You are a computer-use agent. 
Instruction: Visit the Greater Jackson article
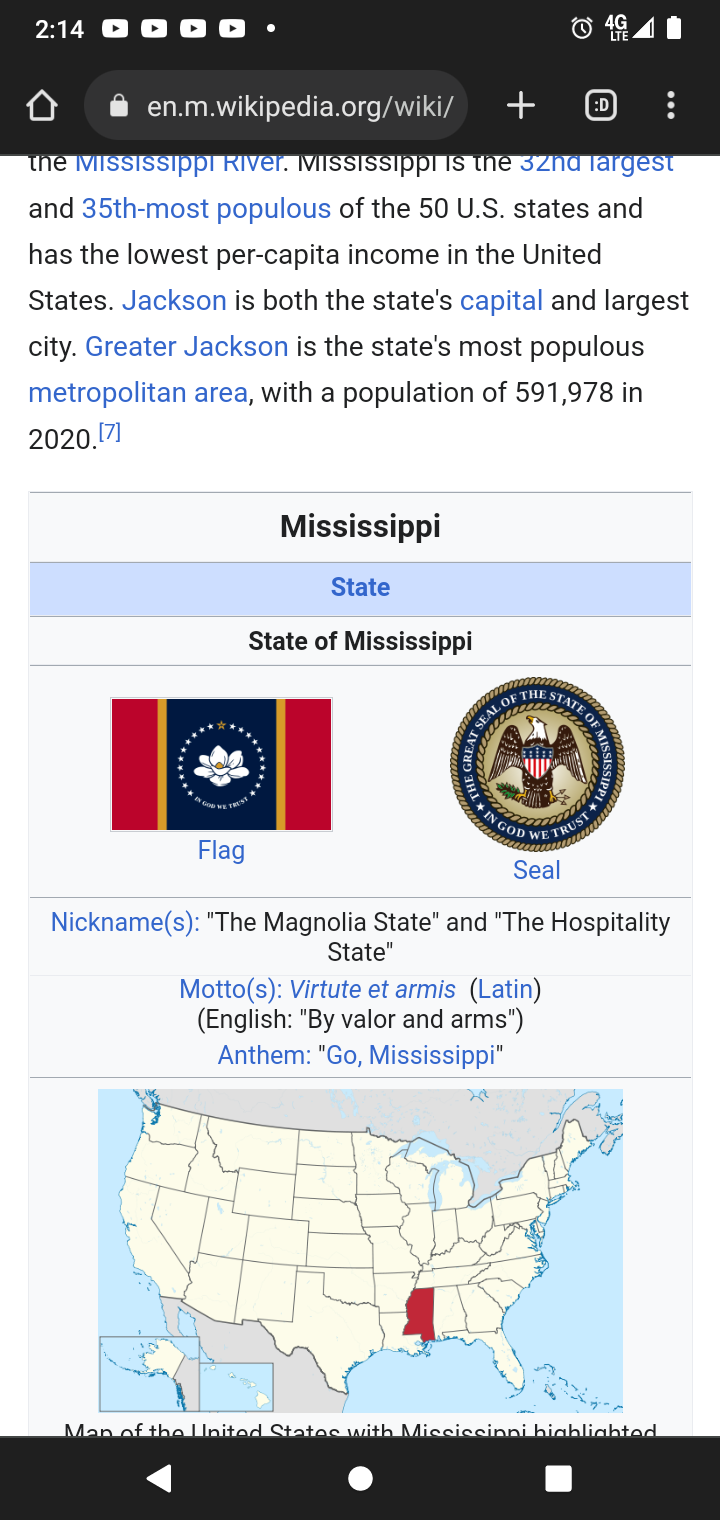pos(186,346)
